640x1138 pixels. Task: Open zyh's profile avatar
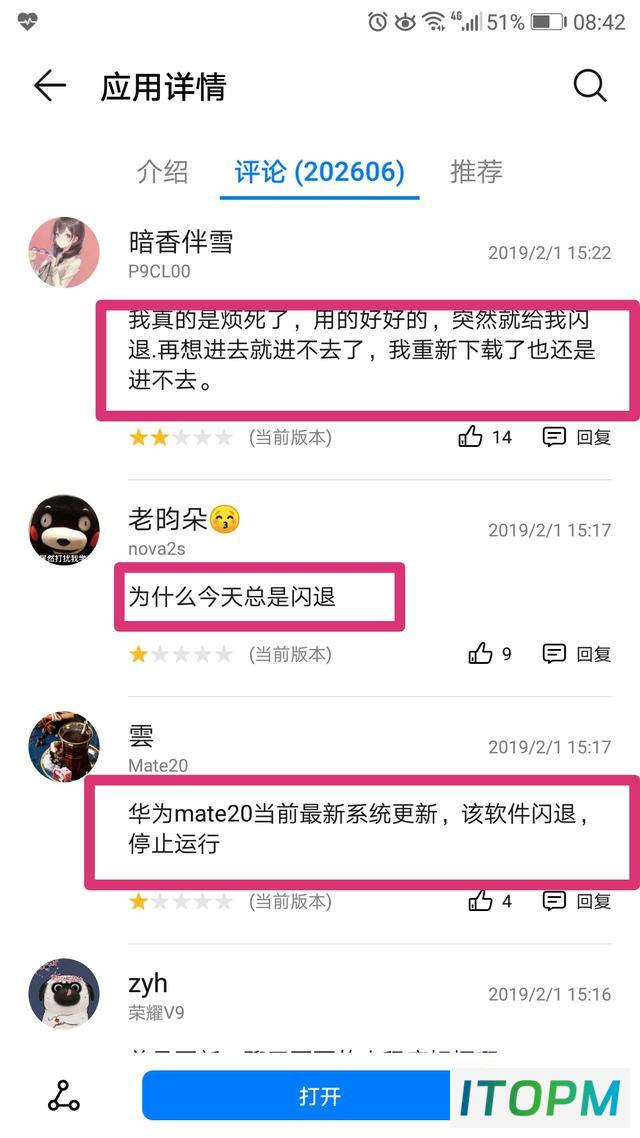click(64, 994)
